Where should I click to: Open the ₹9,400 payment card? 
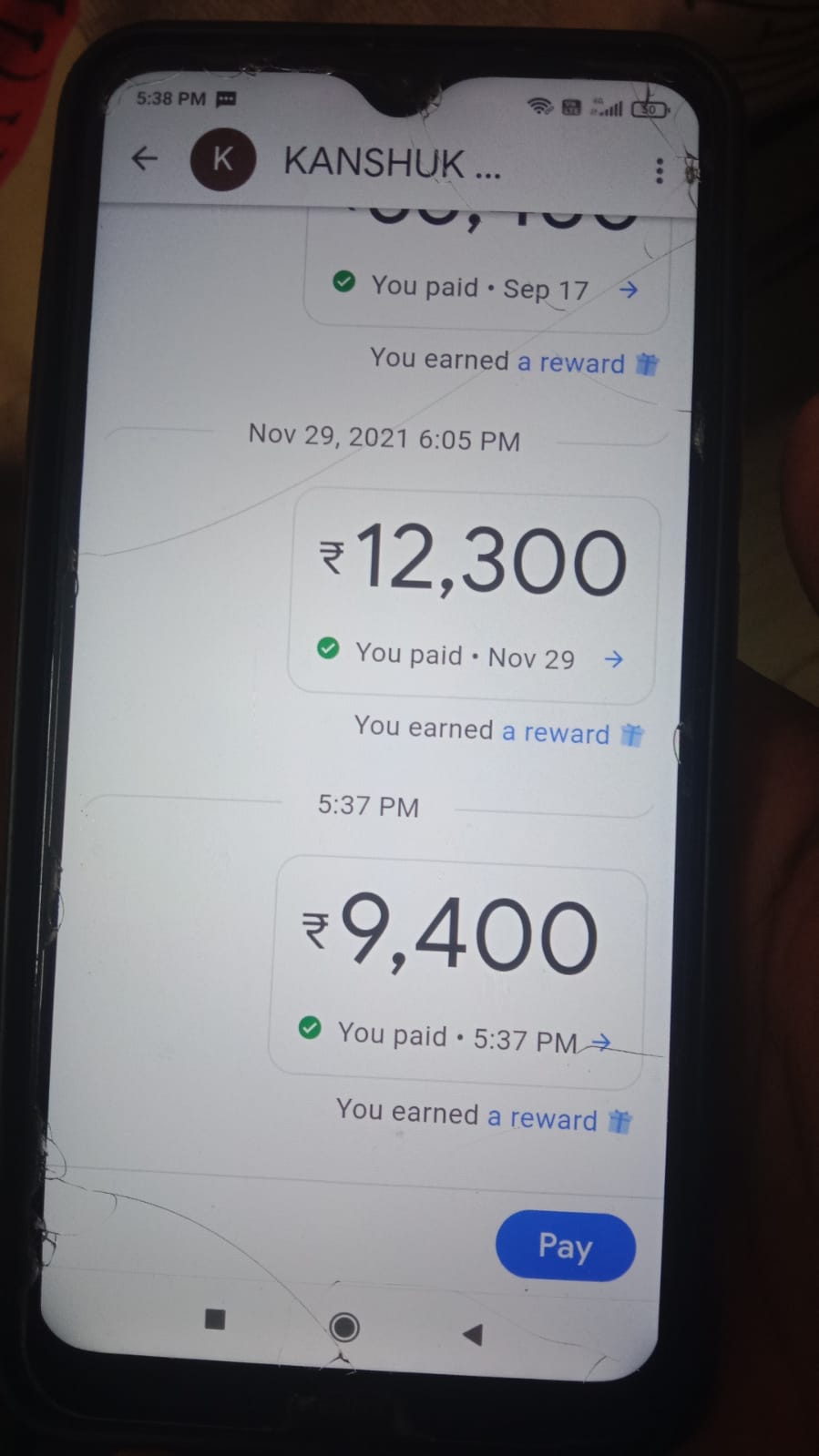click(x=458, y=972)
